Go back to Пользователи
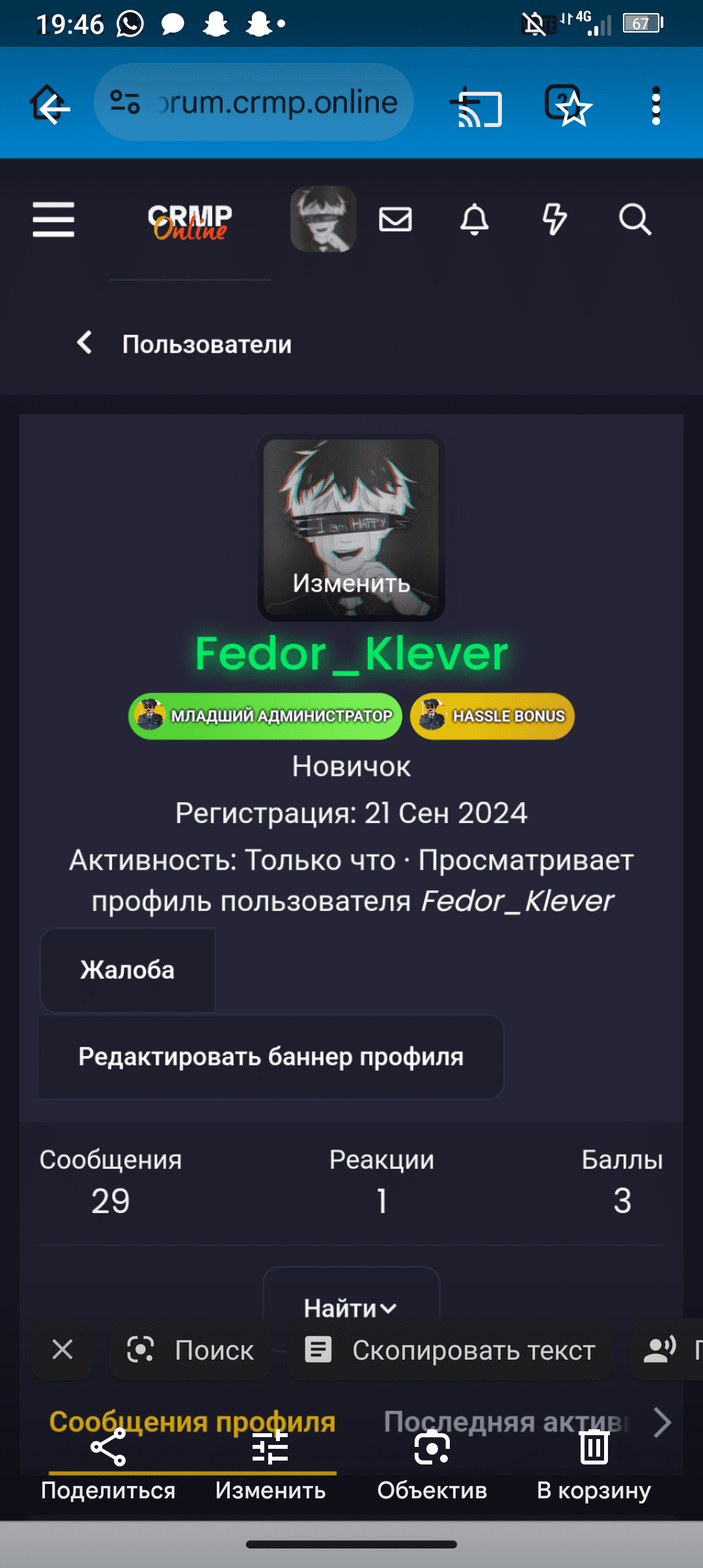Screen dimensions: 703x1568 tap(184, 344)
